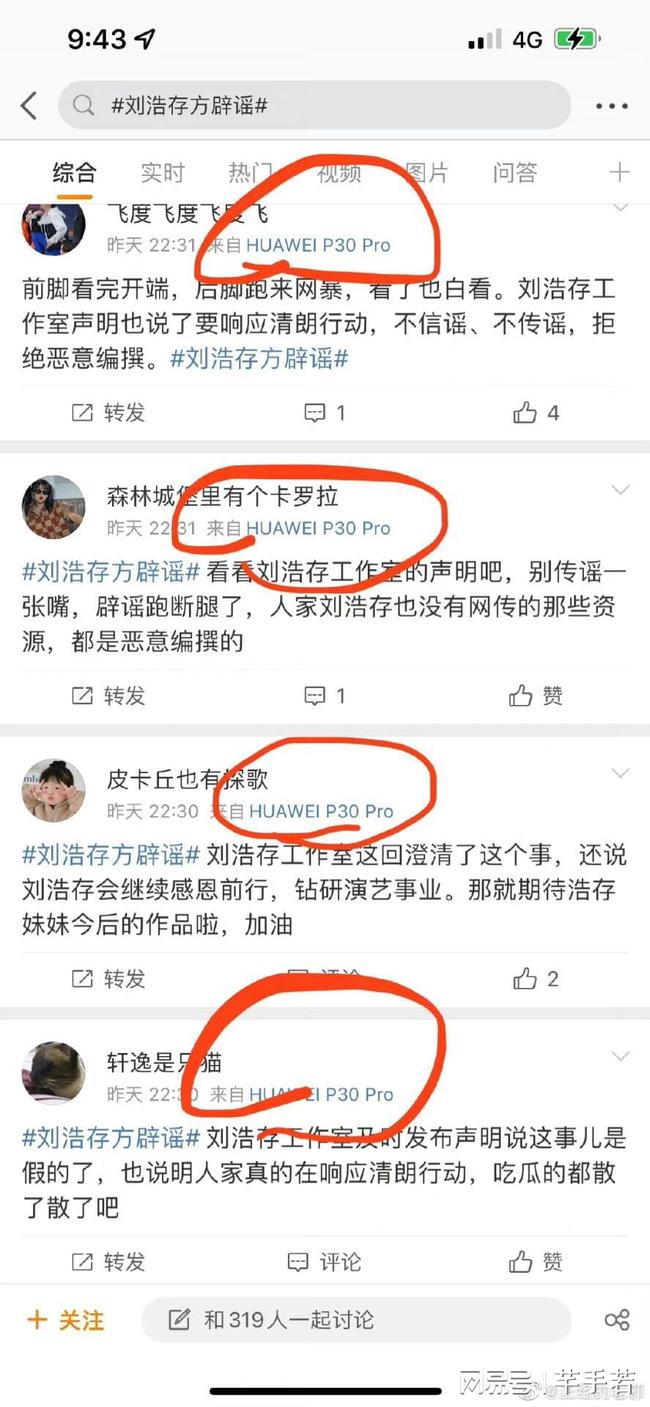Open the three-dot overflow menu
Screen dimensions: 650x1407
[611, 106]
